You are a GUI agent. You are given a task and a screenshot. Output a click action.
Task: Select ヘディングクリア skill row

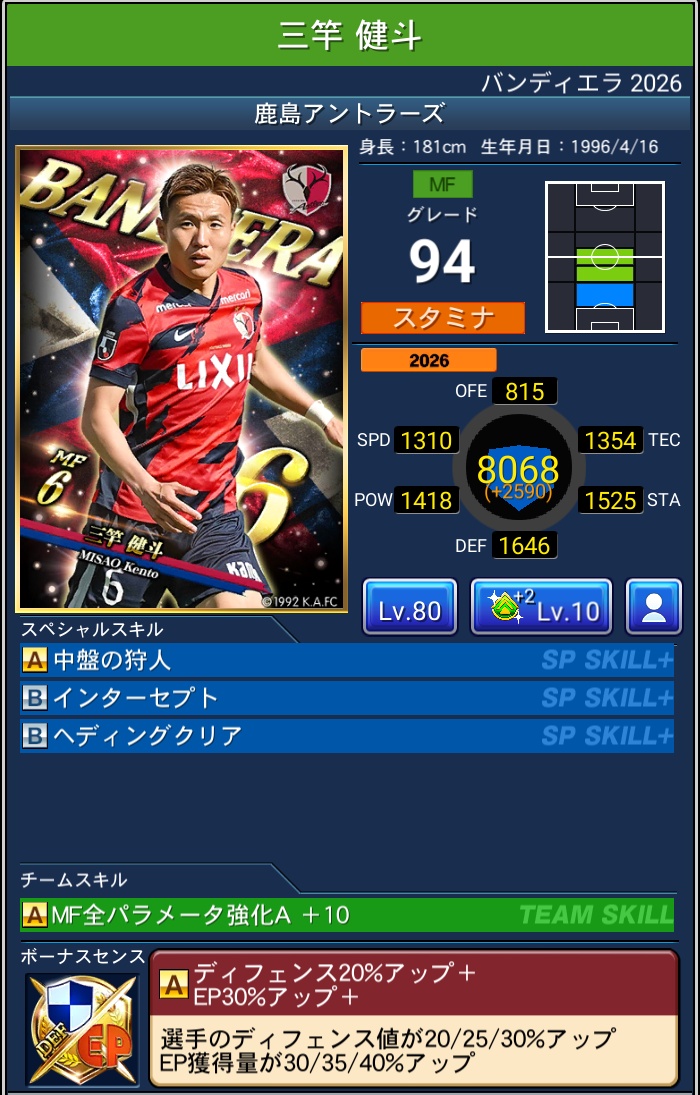pos(346,736)
